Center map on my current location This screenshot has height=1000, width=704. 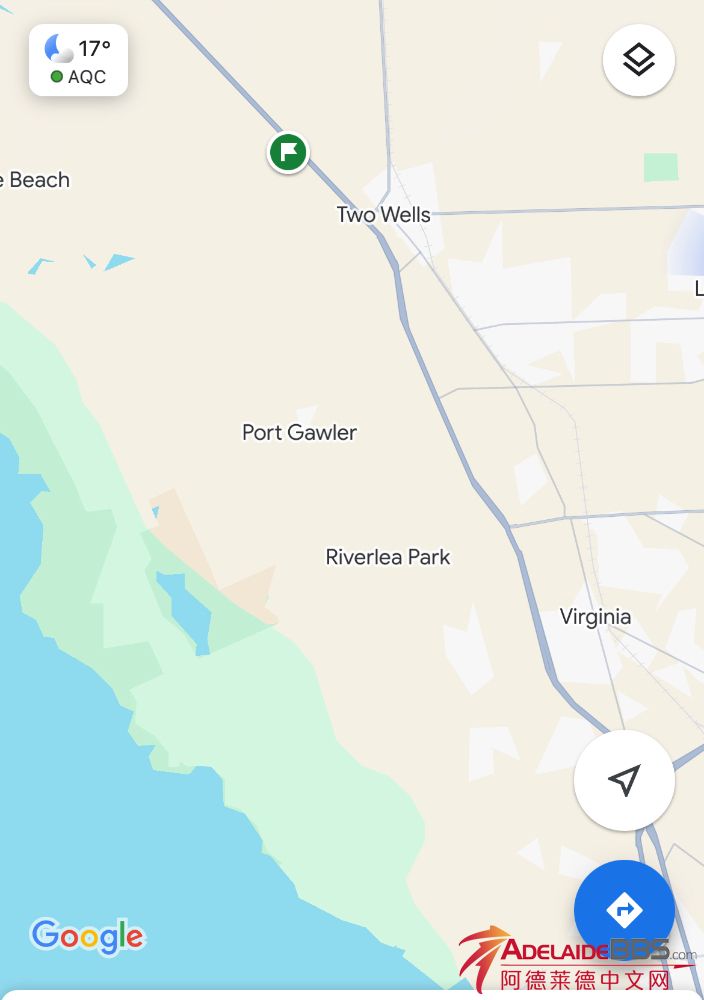pyautogui.click(x=624, y=780)
